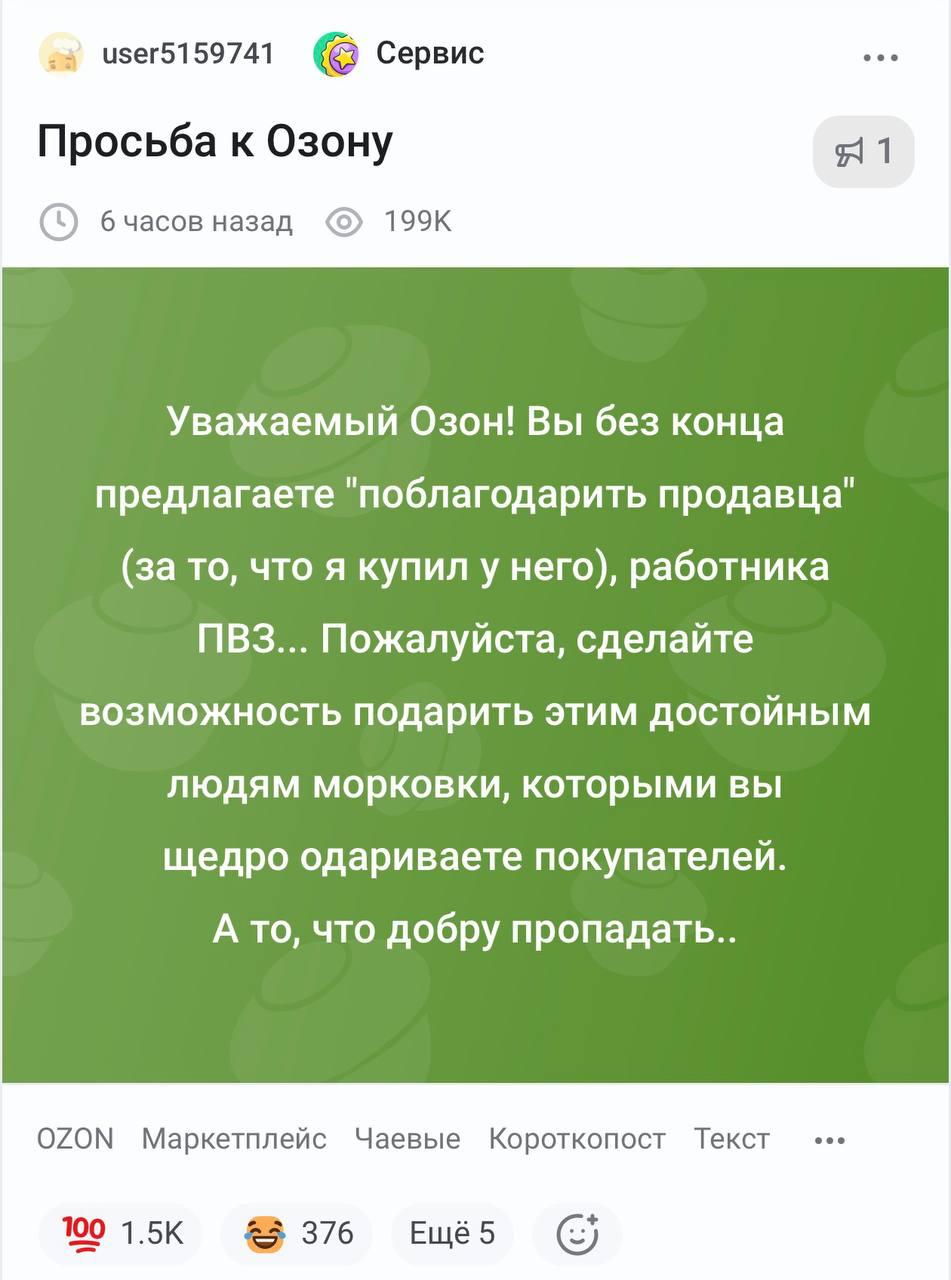The image size is (951, 1280).
Task: Open user5159741's profile
Action: coord(188,53)
